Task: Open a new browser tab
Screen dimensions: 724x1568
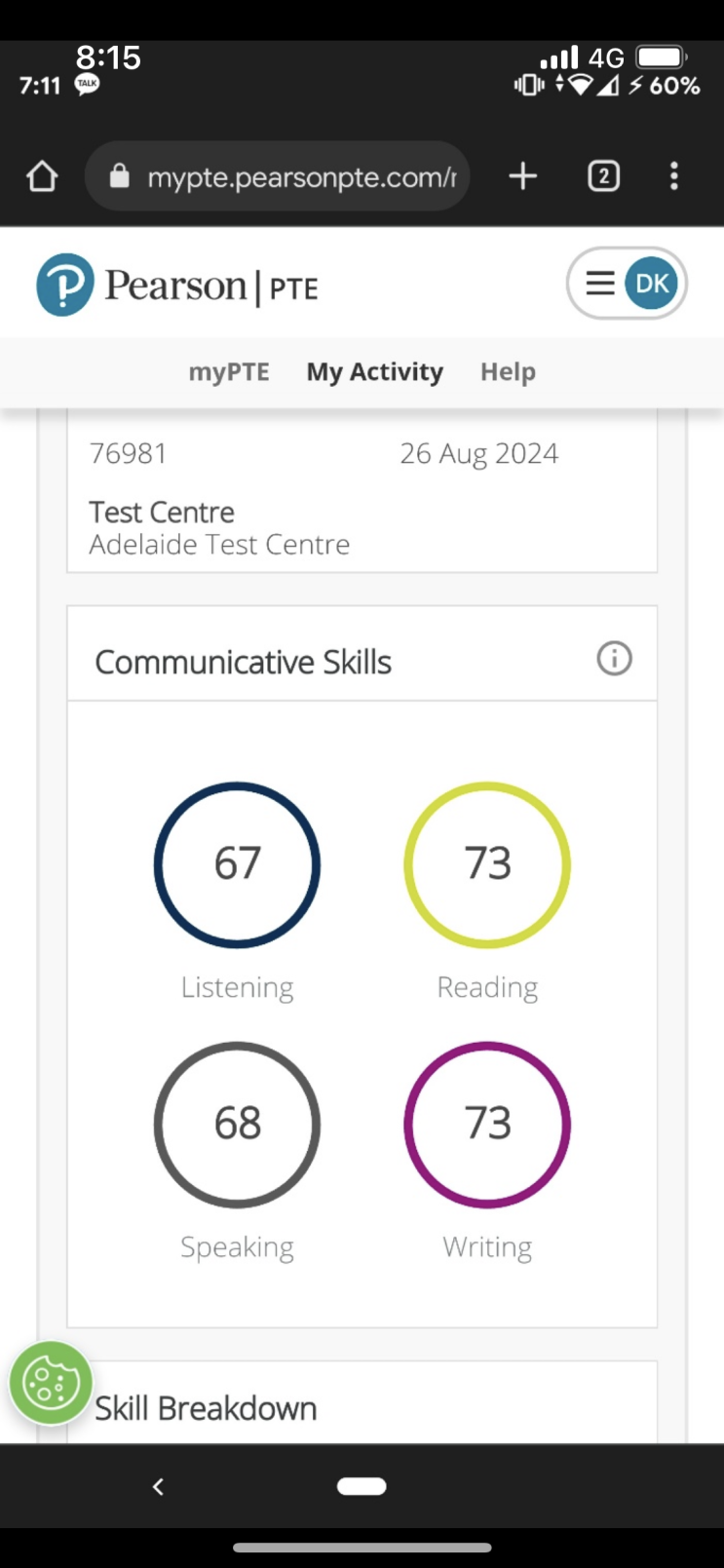Action: pyautogui.click(x=523, y=176)
